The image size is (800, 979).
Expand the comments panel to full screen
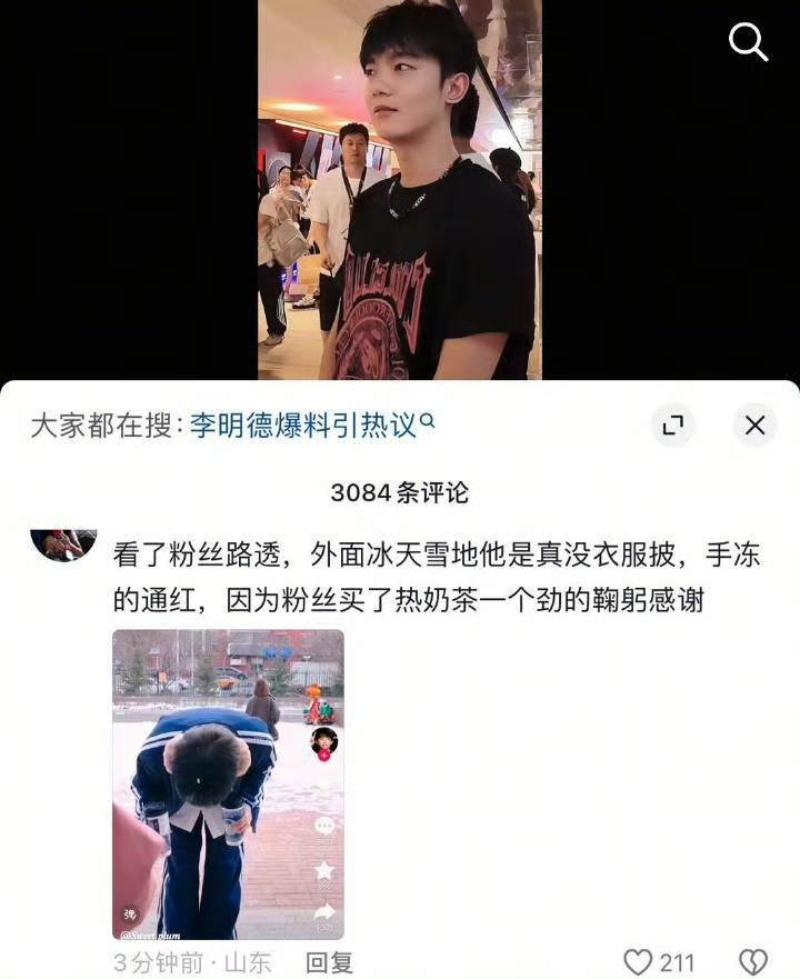(673, 426)
